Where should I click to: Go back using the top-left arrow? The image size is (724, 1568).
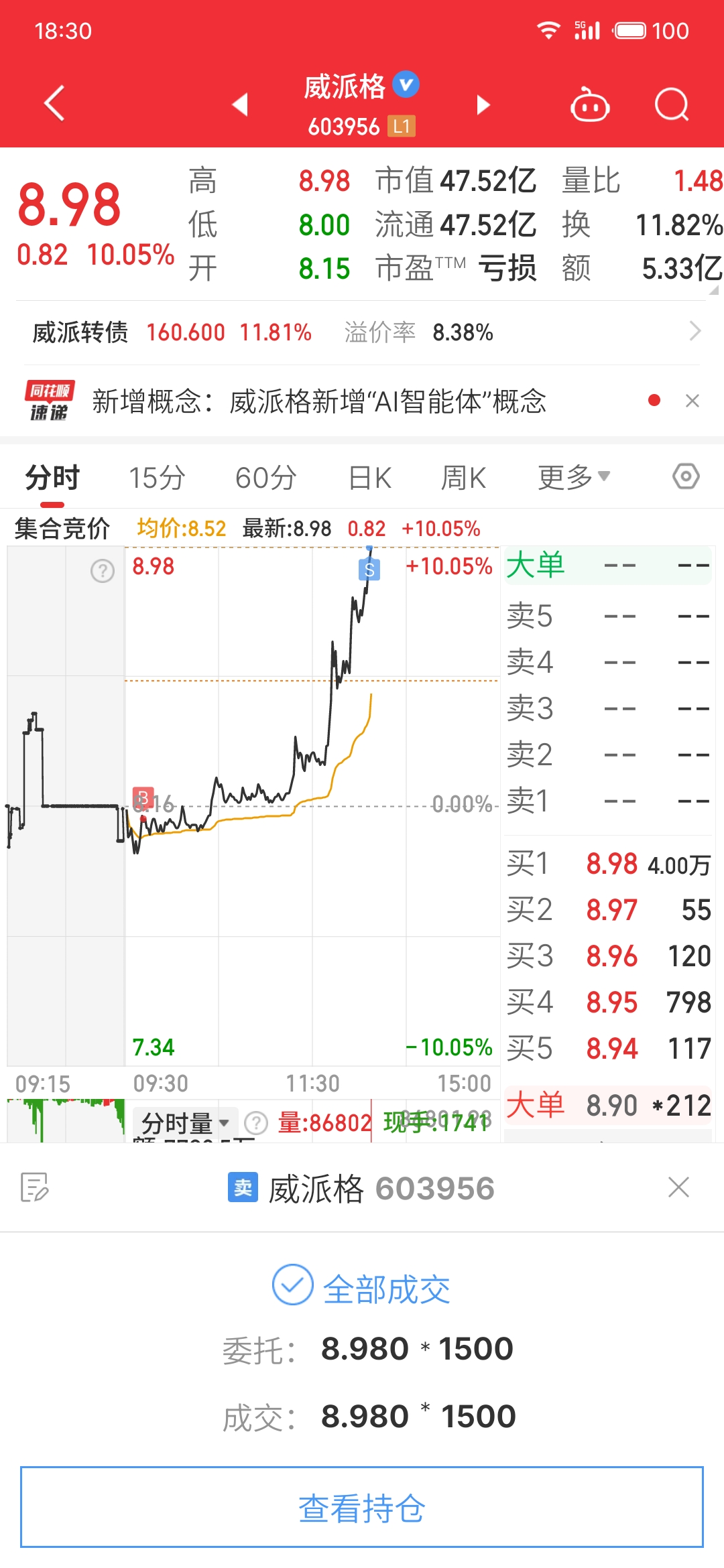click(54, 103)
